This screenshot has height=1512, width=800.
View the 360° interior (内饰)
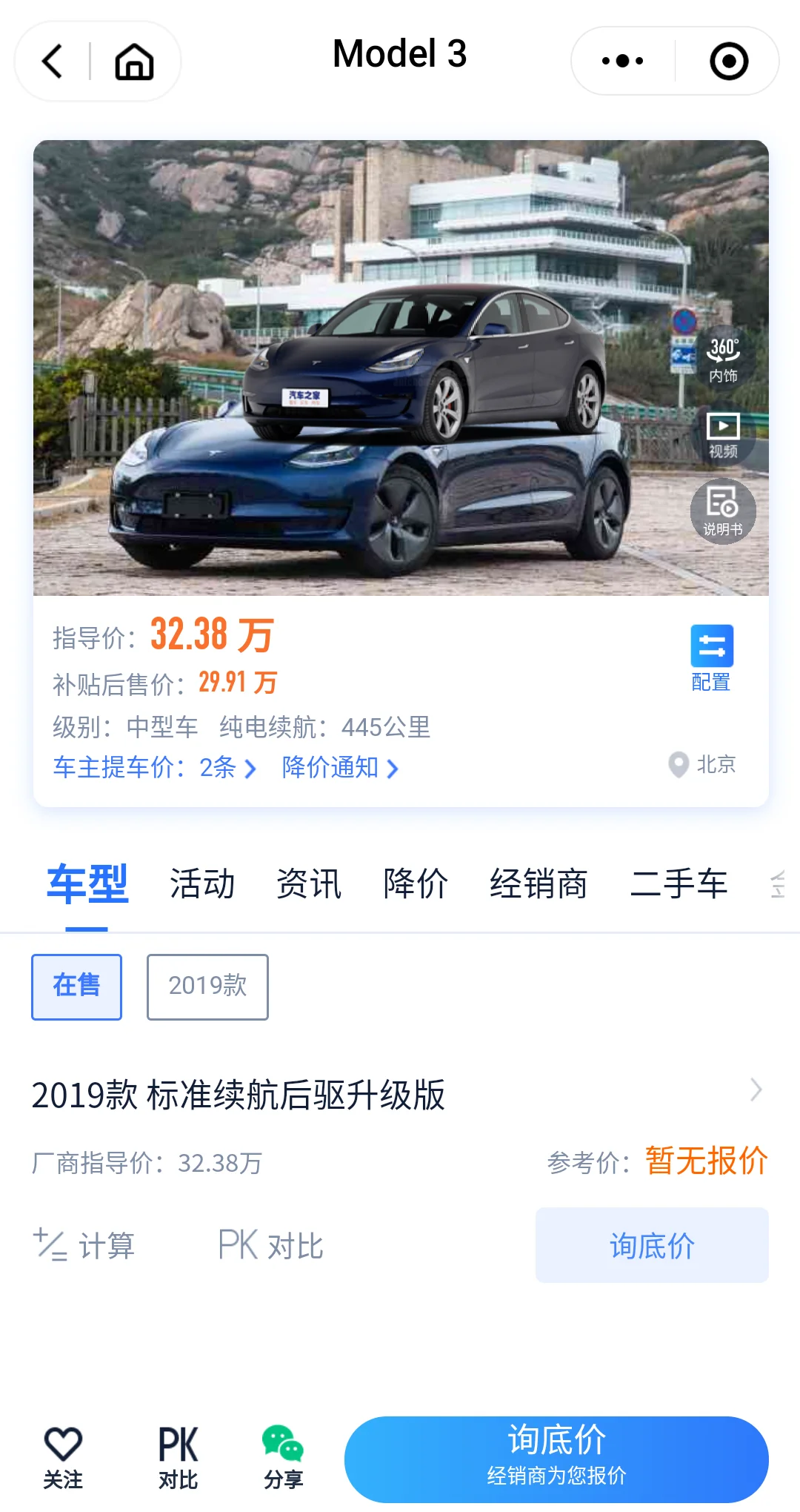[723, 357]
